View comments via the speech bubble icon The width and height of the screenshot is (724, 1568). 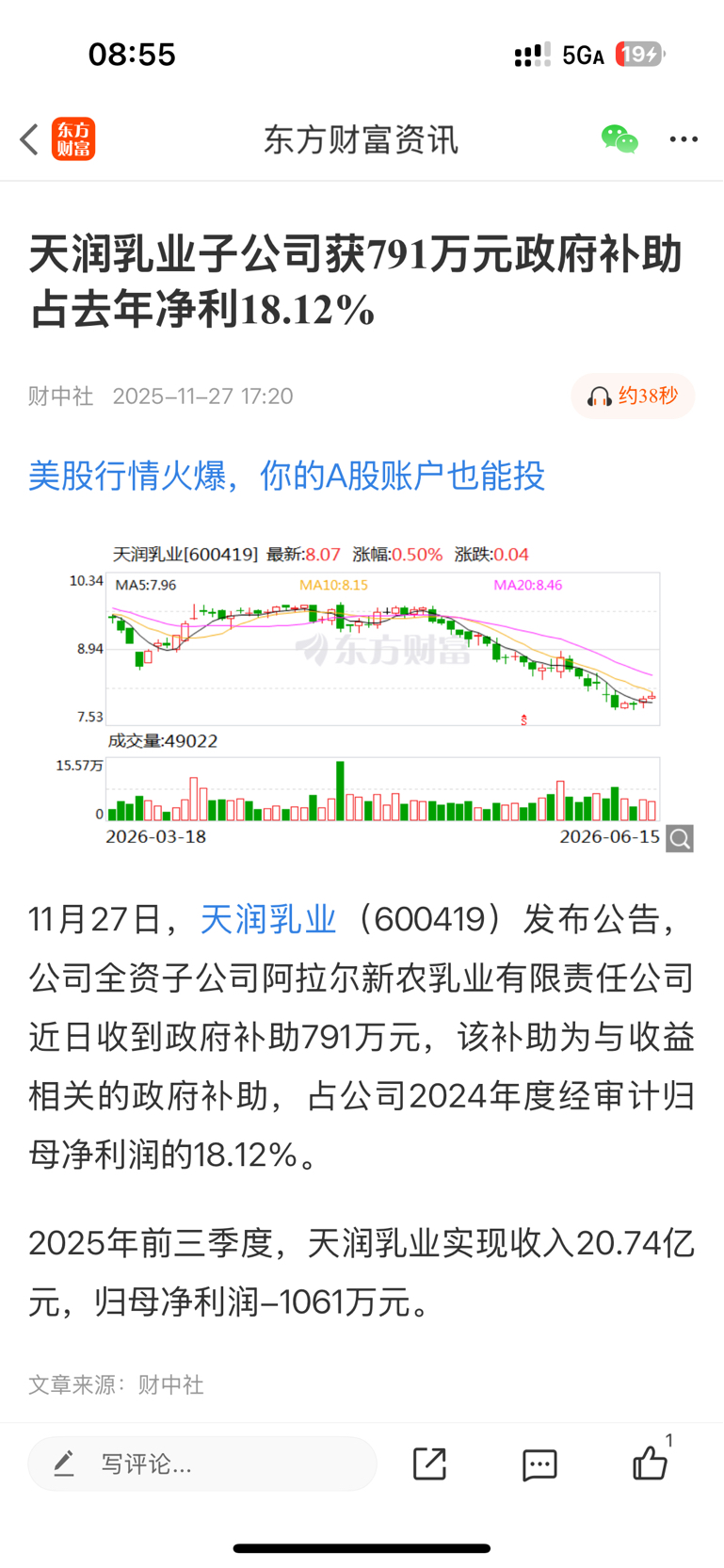539,1464
